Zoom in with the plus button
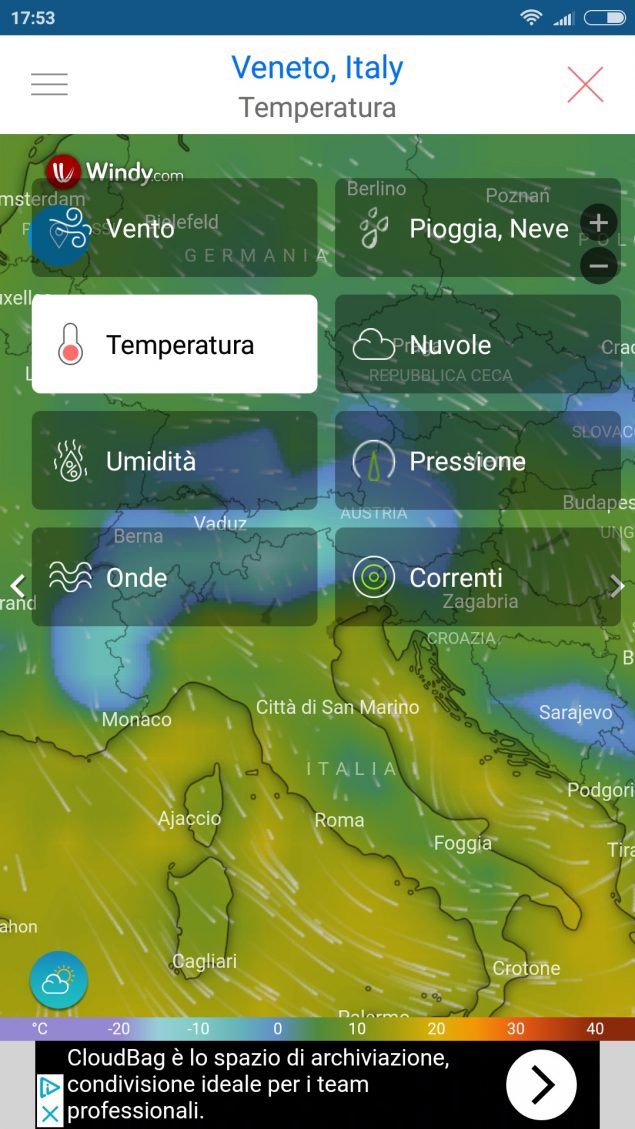This screenshot has height=1129, width=635. point(598,223)
